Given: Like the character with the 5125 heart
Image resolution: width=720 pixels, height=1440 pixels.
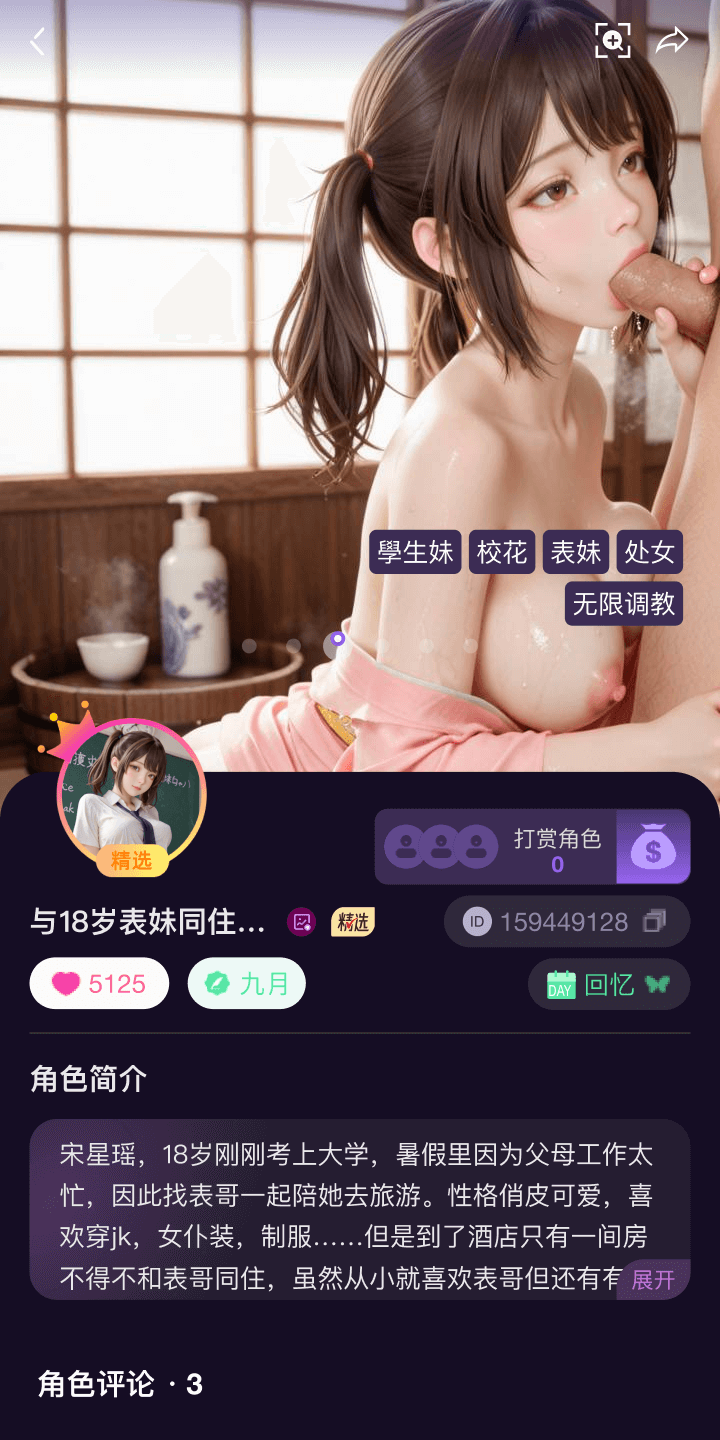Looking at the screenshot, I should click(x=99, y=984).
